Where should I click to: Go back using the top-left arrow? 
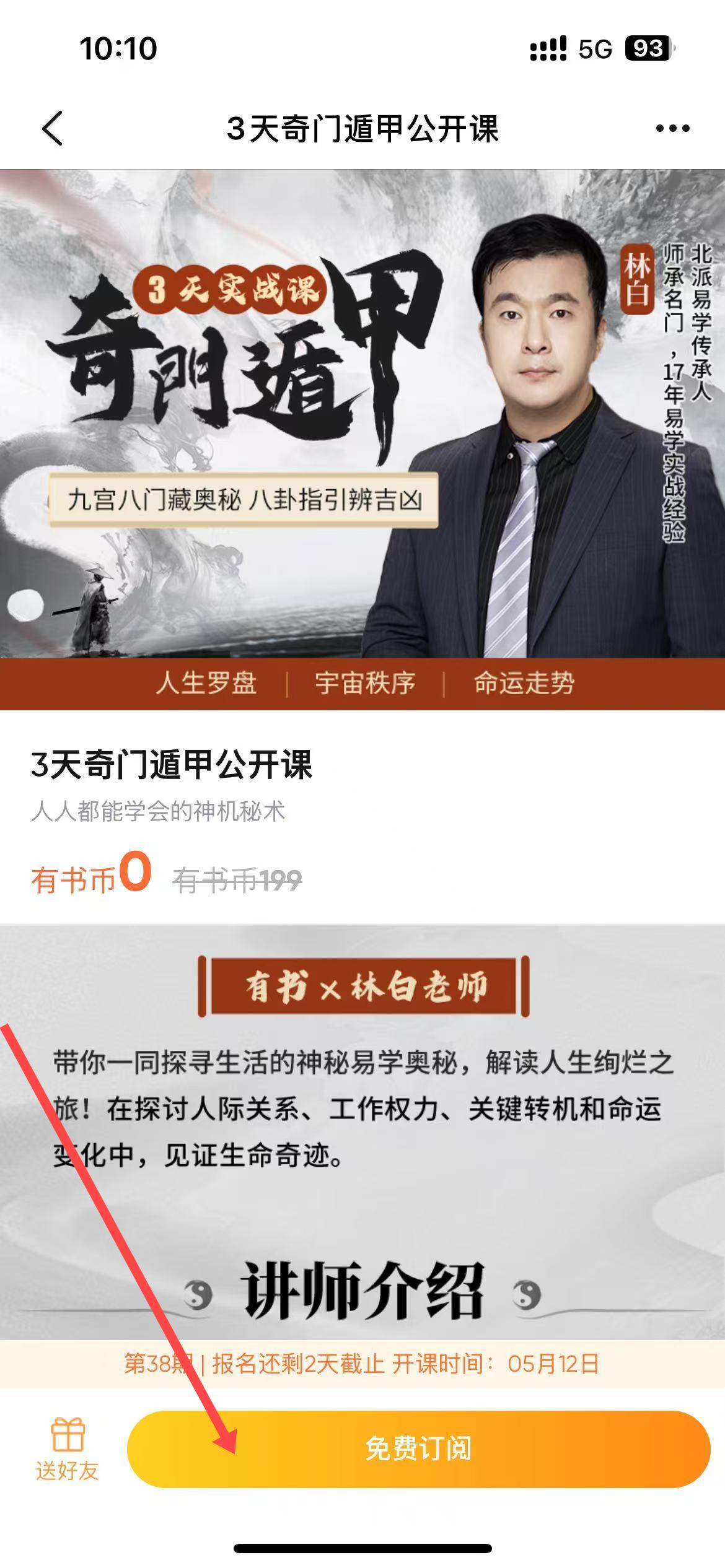pos(53,129)
